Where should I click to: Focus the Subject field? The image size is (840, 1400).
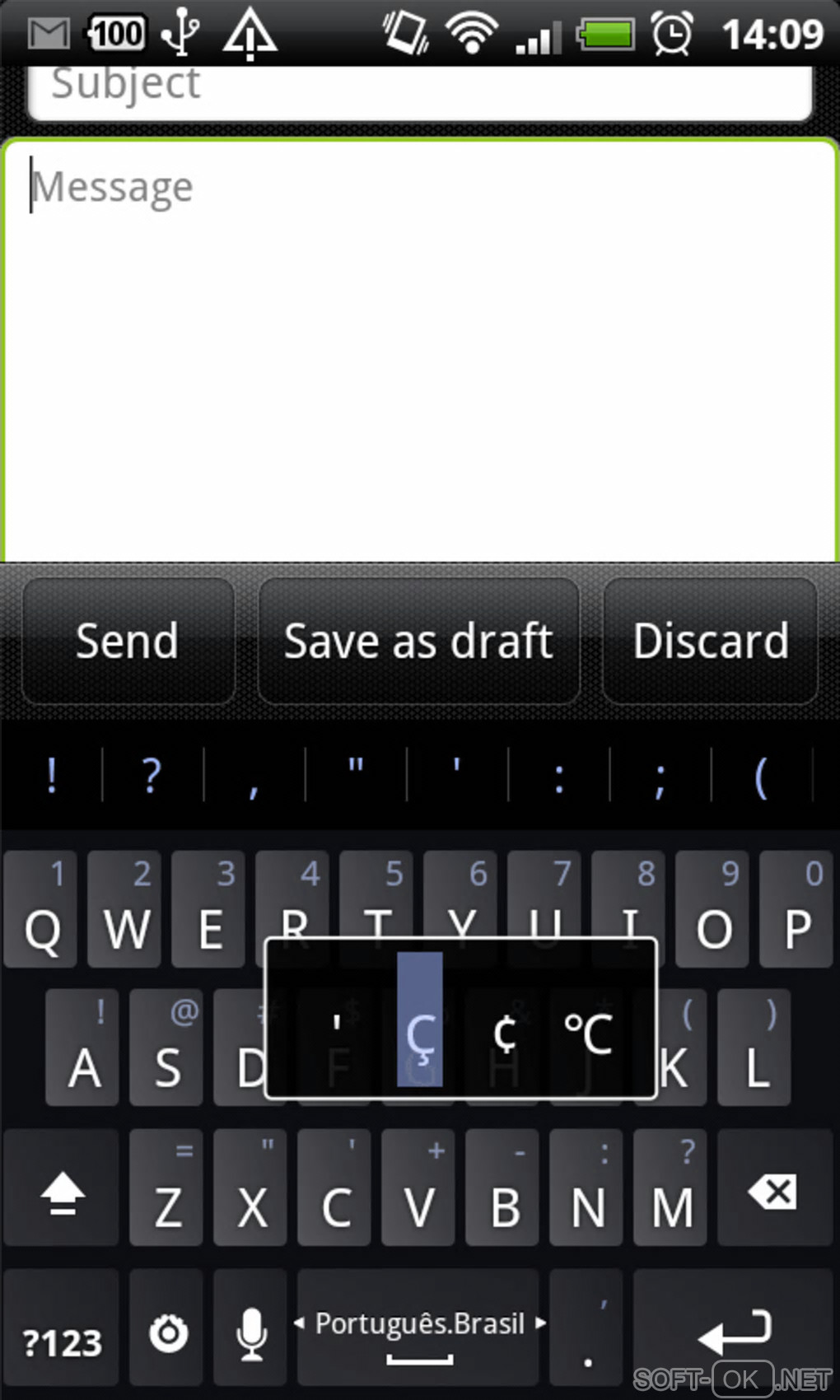420,89
